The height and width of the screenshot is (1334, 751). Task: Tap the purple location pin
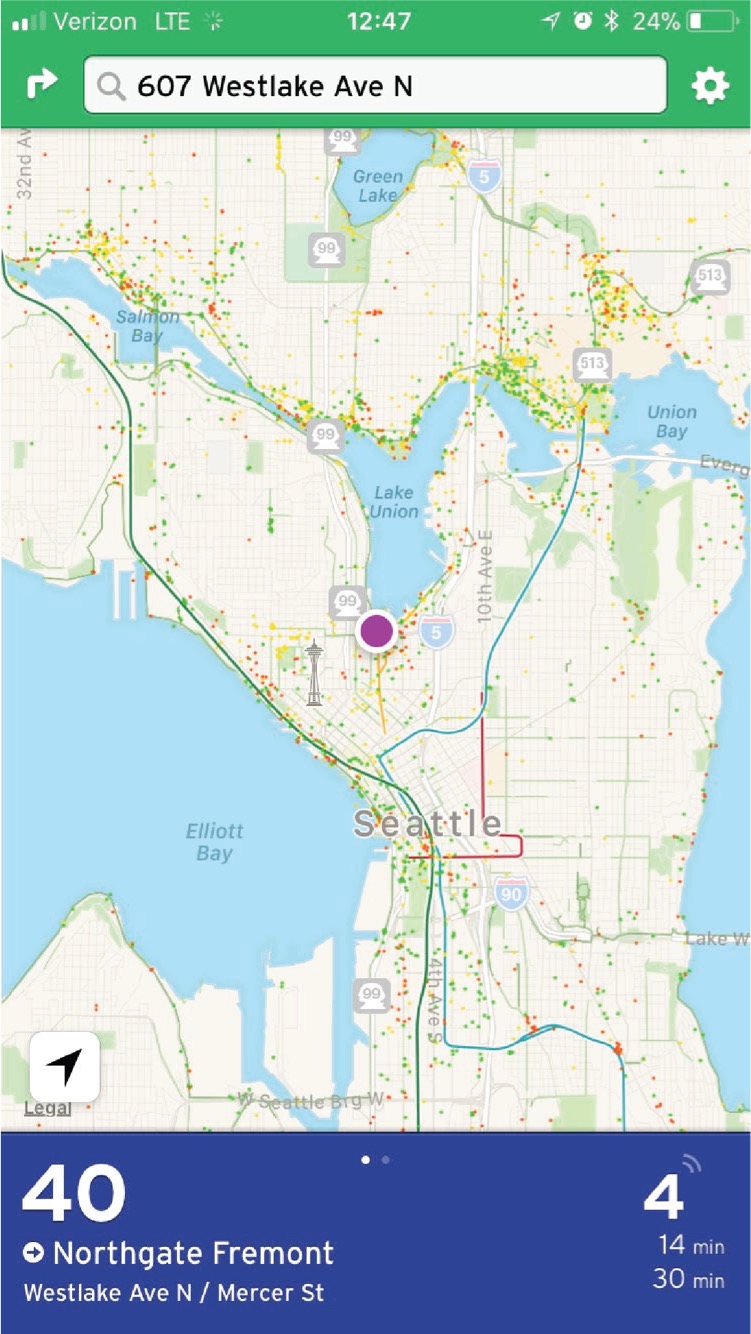click(376, 631)
